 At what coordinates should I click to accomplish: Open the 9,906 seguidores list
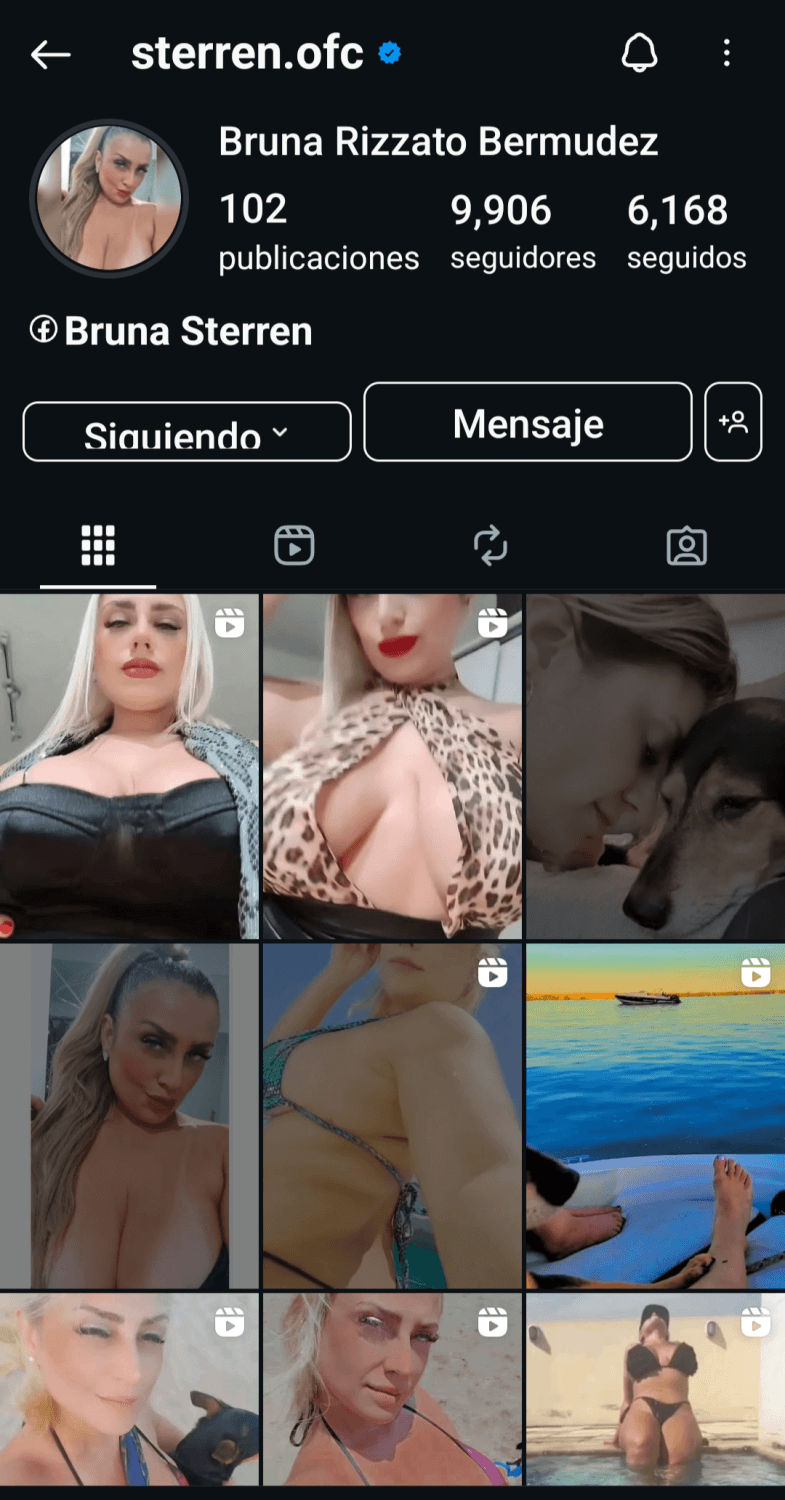point(522,231)
